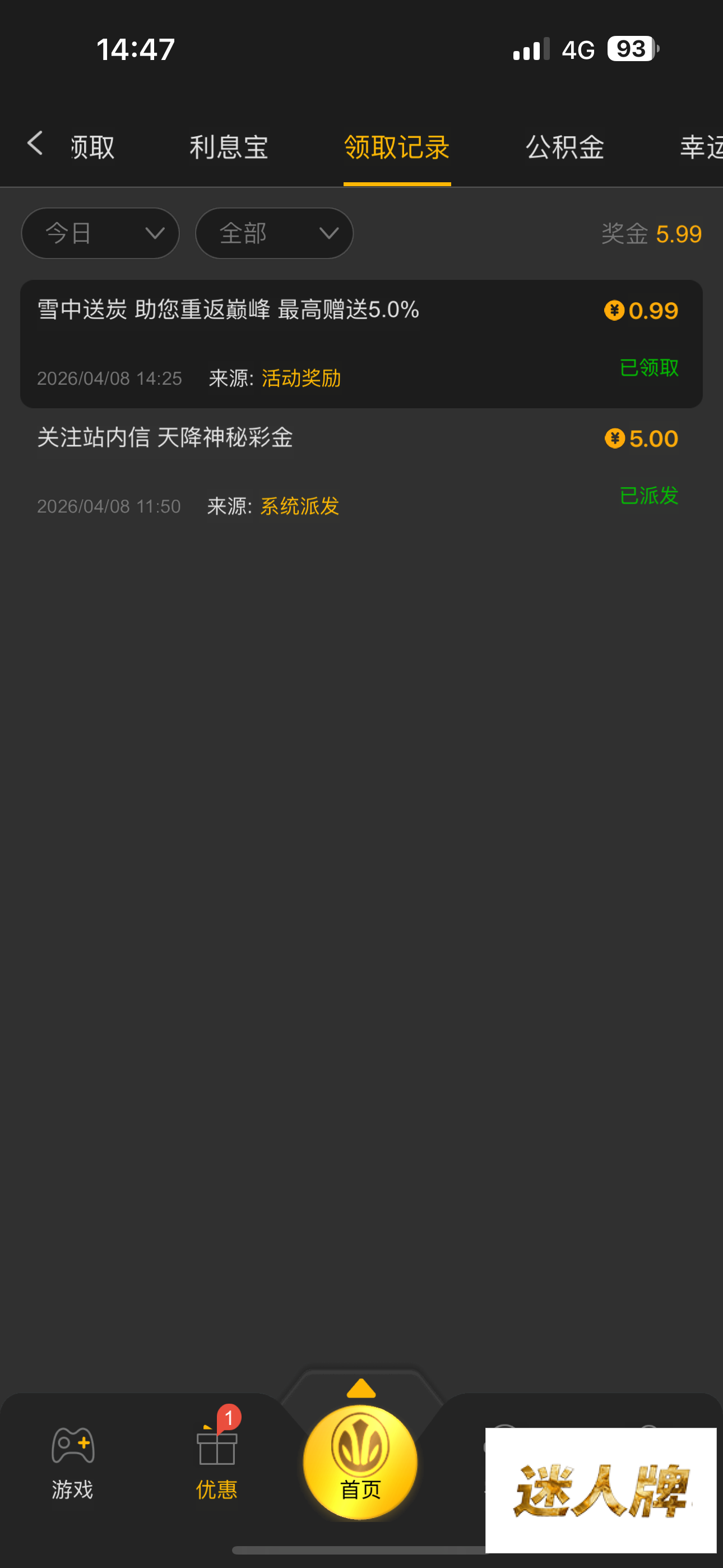This screenshot has width=723, height=1568.
Task: Tap the golden 首页 home button
Action: tap(360, 1462)
